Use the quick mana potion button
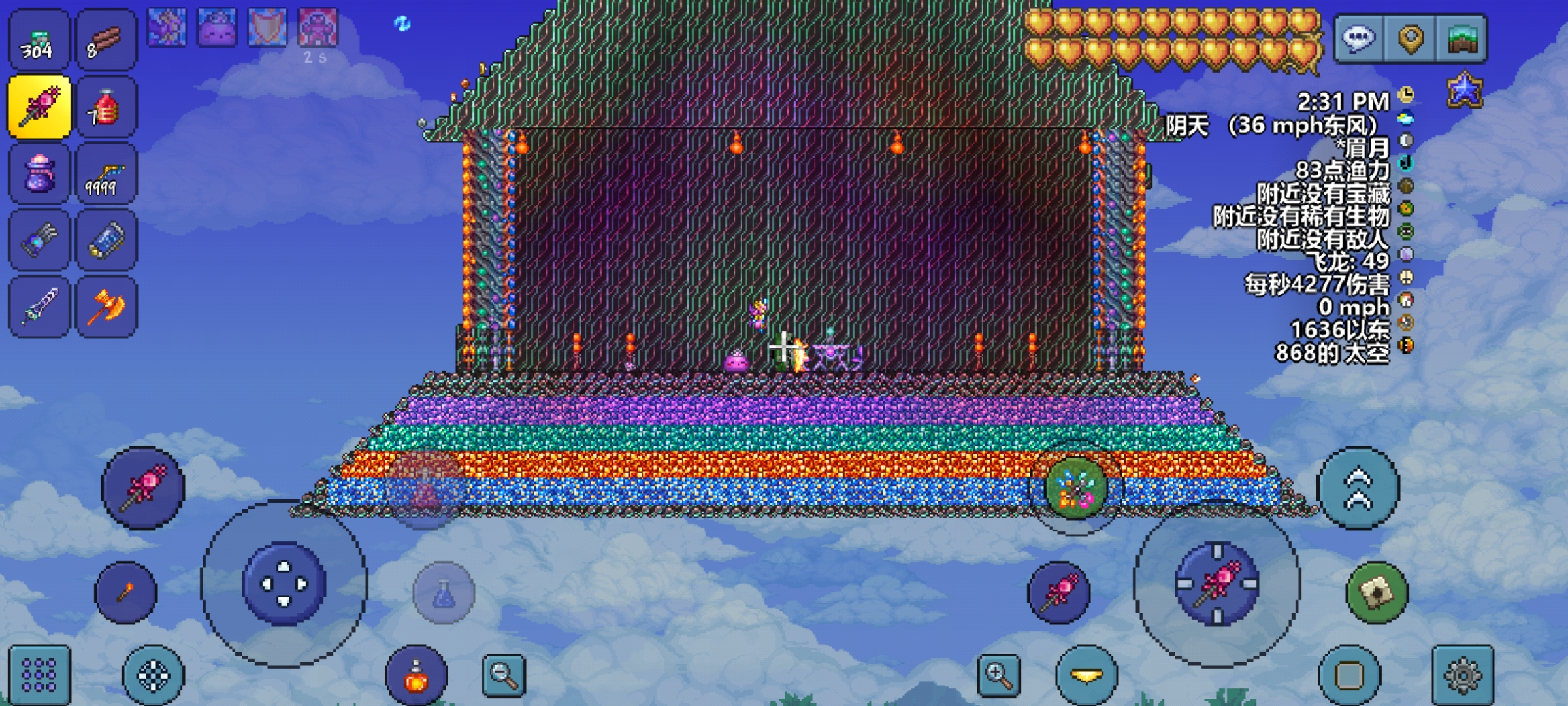 click(x=444, y=593)
